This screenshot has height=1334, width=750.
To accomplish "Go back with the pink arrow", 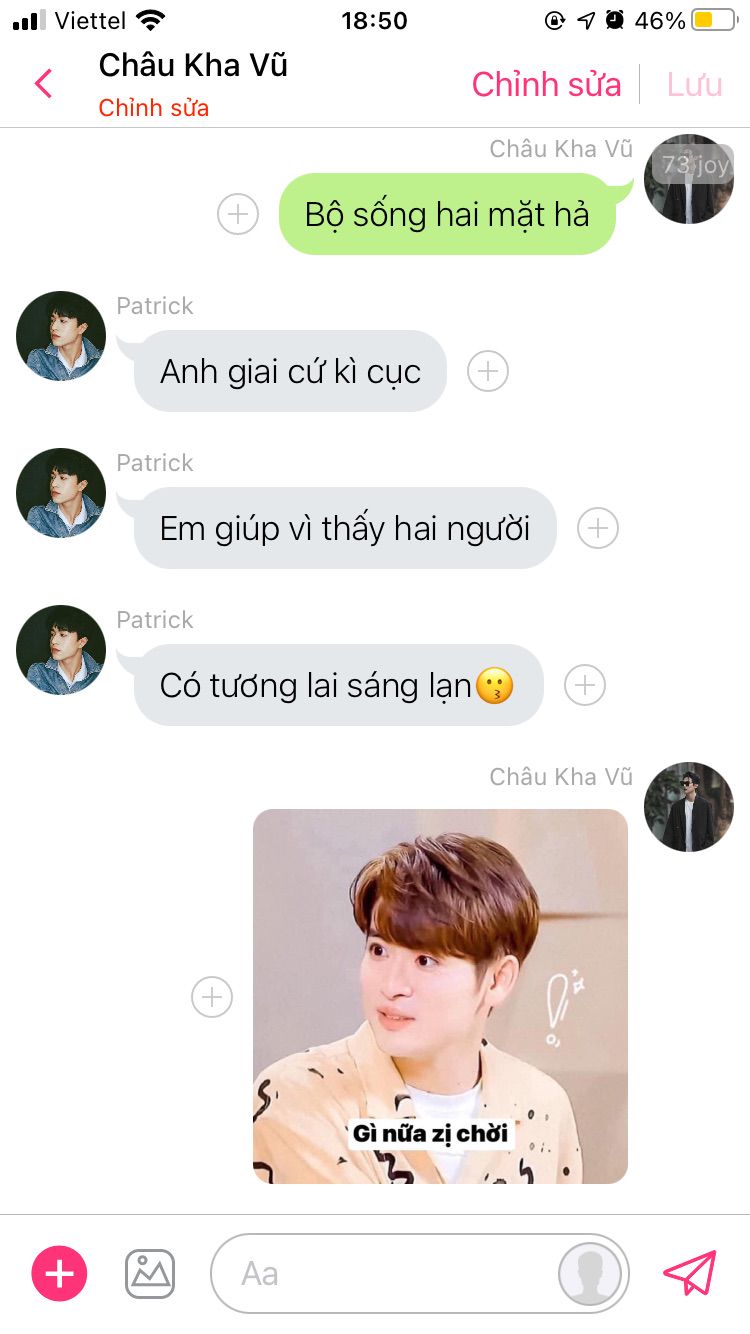I will click(43, 83).
